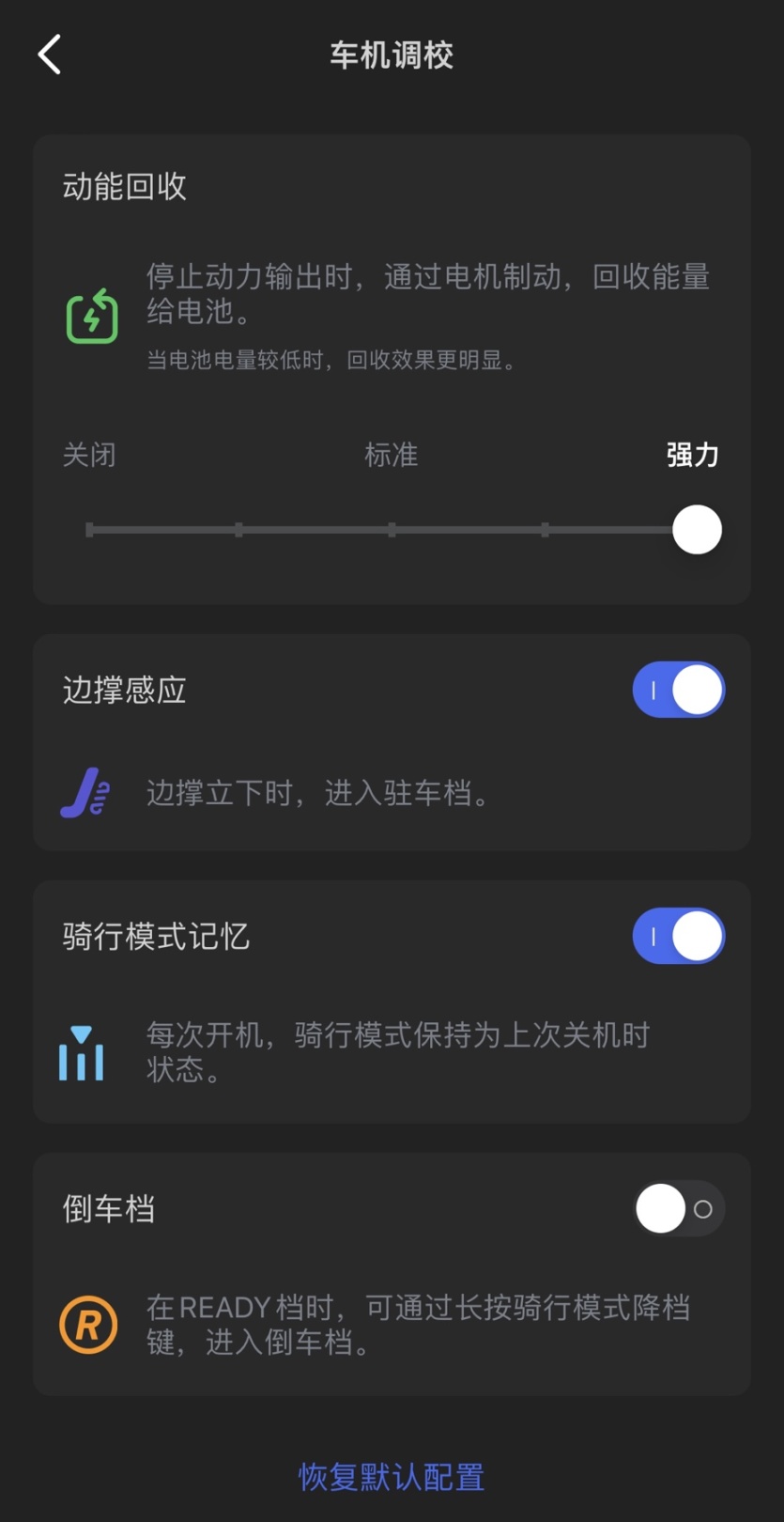This screenshot has width=784, height=1522.
Task: Turn off 边撑感应 switch
Action: click(x=678, y=691)
